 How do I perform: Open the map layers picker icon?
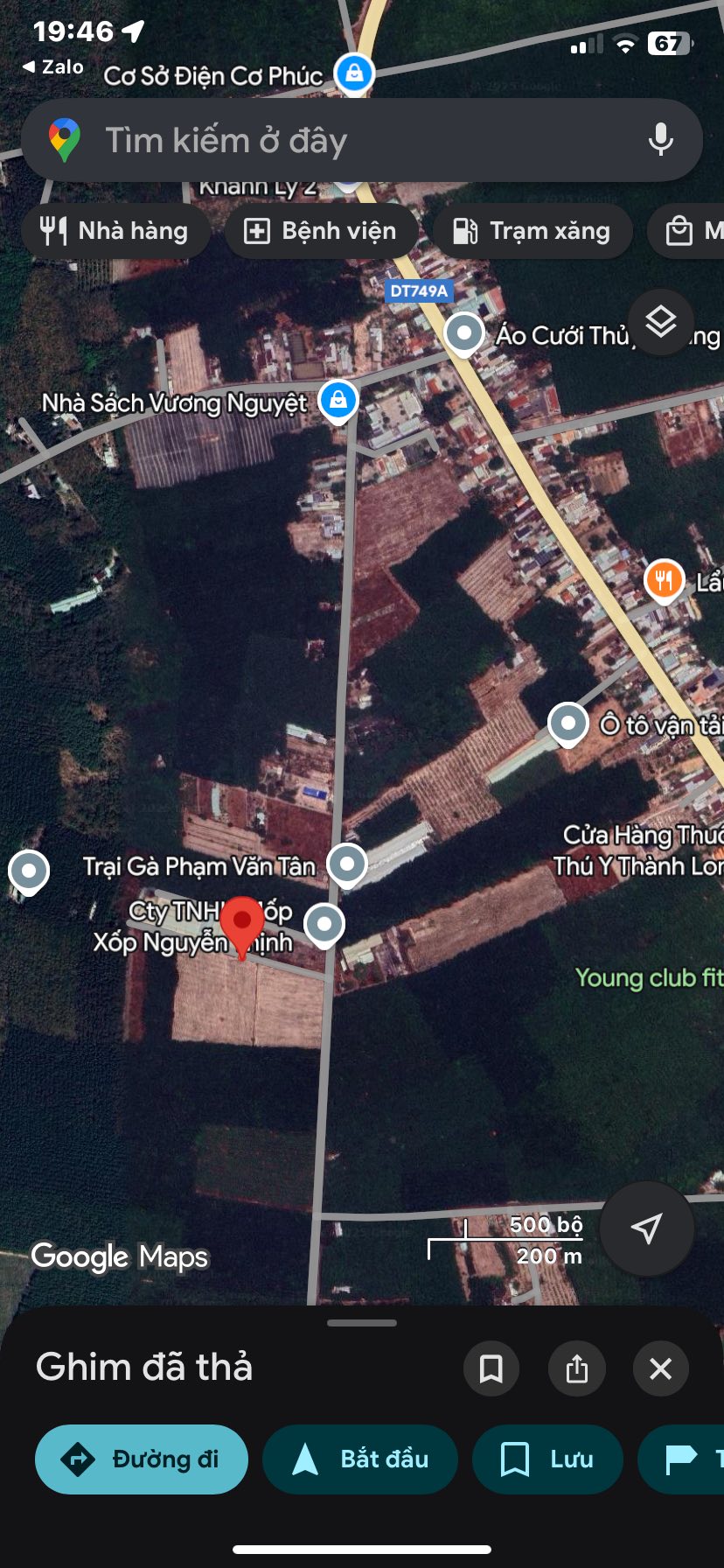click(661, 322)
